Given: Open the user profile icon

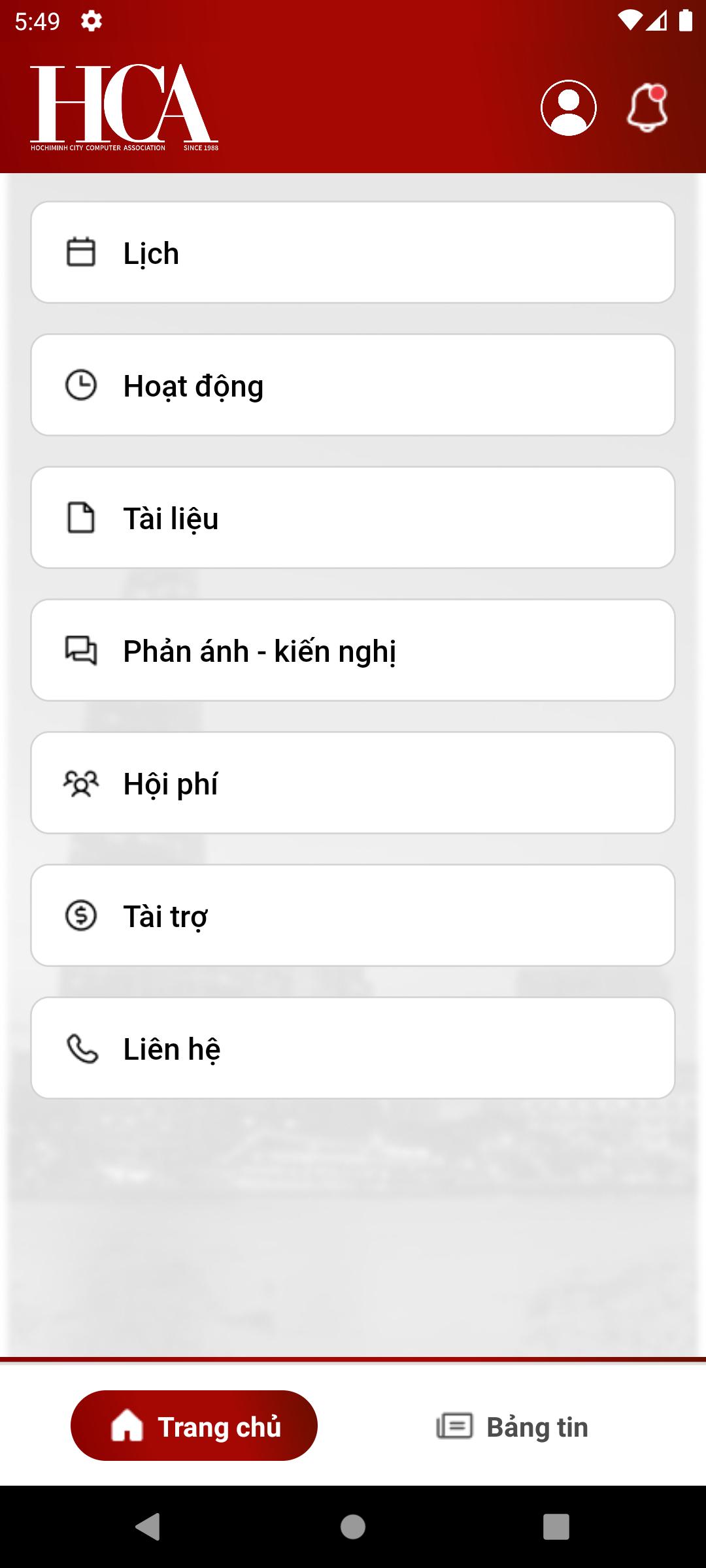Looking at the screenshot, I should 568,108.
